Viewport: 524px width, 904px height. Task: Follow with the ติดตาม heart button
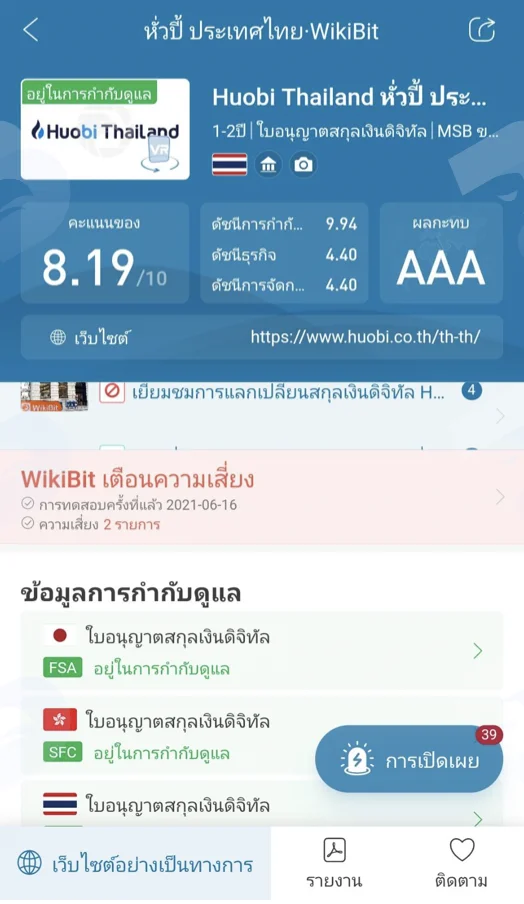click(461, 863)
